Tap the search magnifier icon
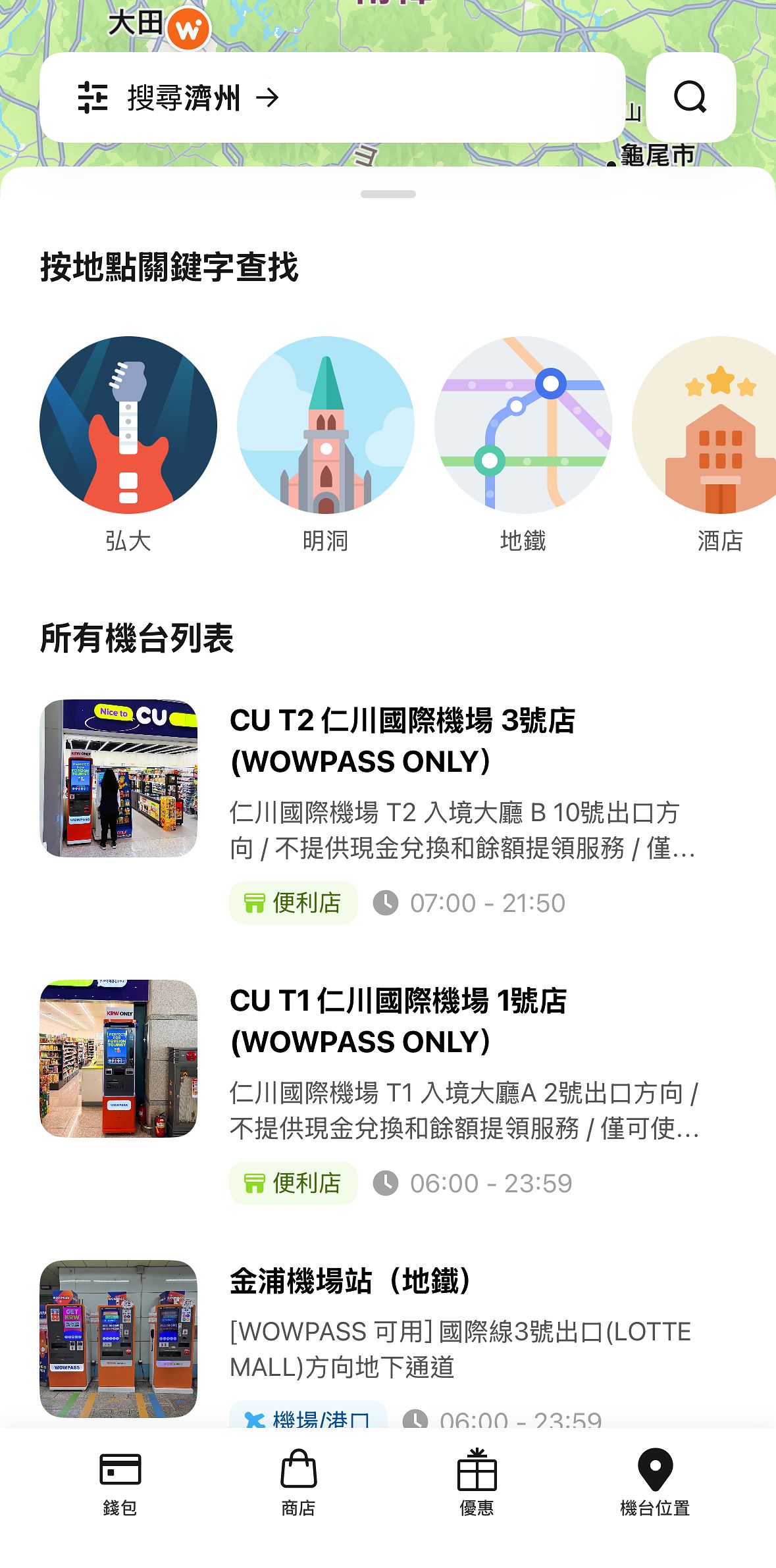The image size is (776, 1568). tap(690, 97)
